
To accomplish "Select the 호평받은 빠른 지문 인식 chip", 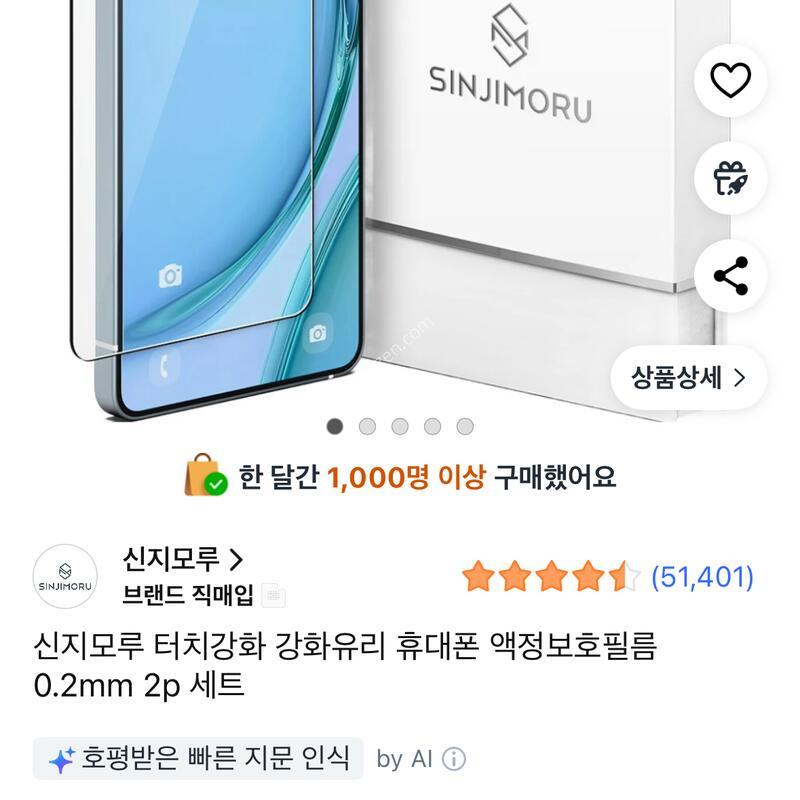I will [x=198, y=759].
